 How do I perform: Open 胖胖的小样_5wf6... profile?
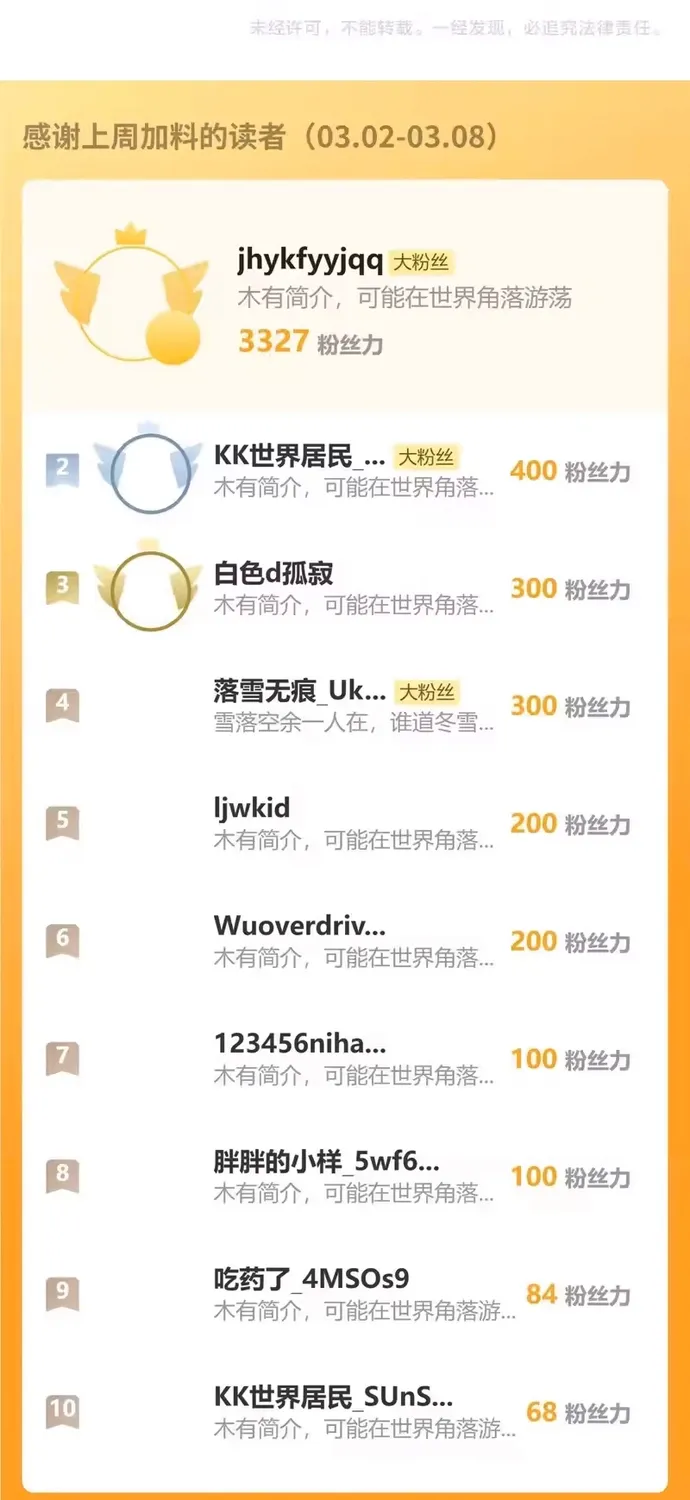326,1162
